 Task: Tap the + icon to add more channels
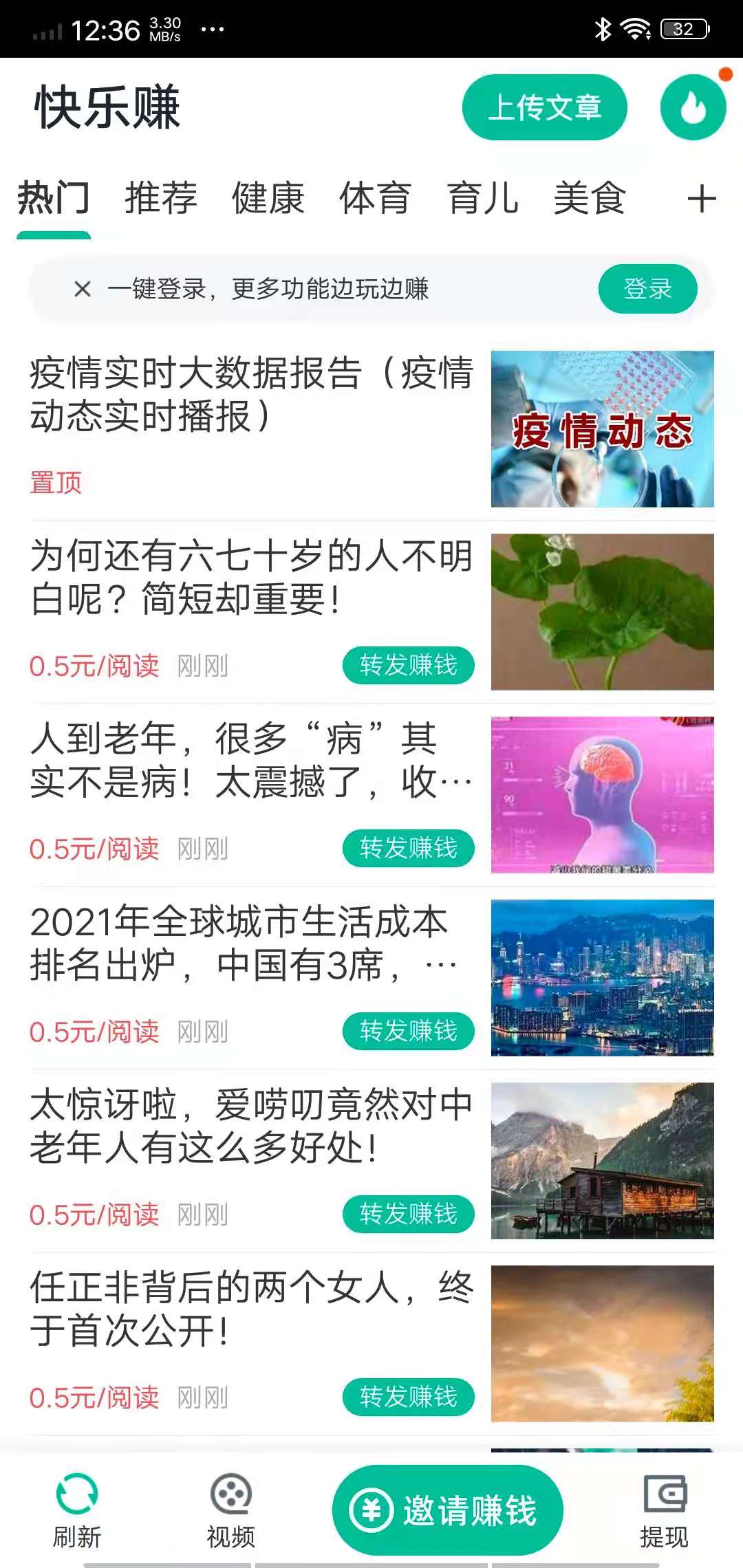702,199
